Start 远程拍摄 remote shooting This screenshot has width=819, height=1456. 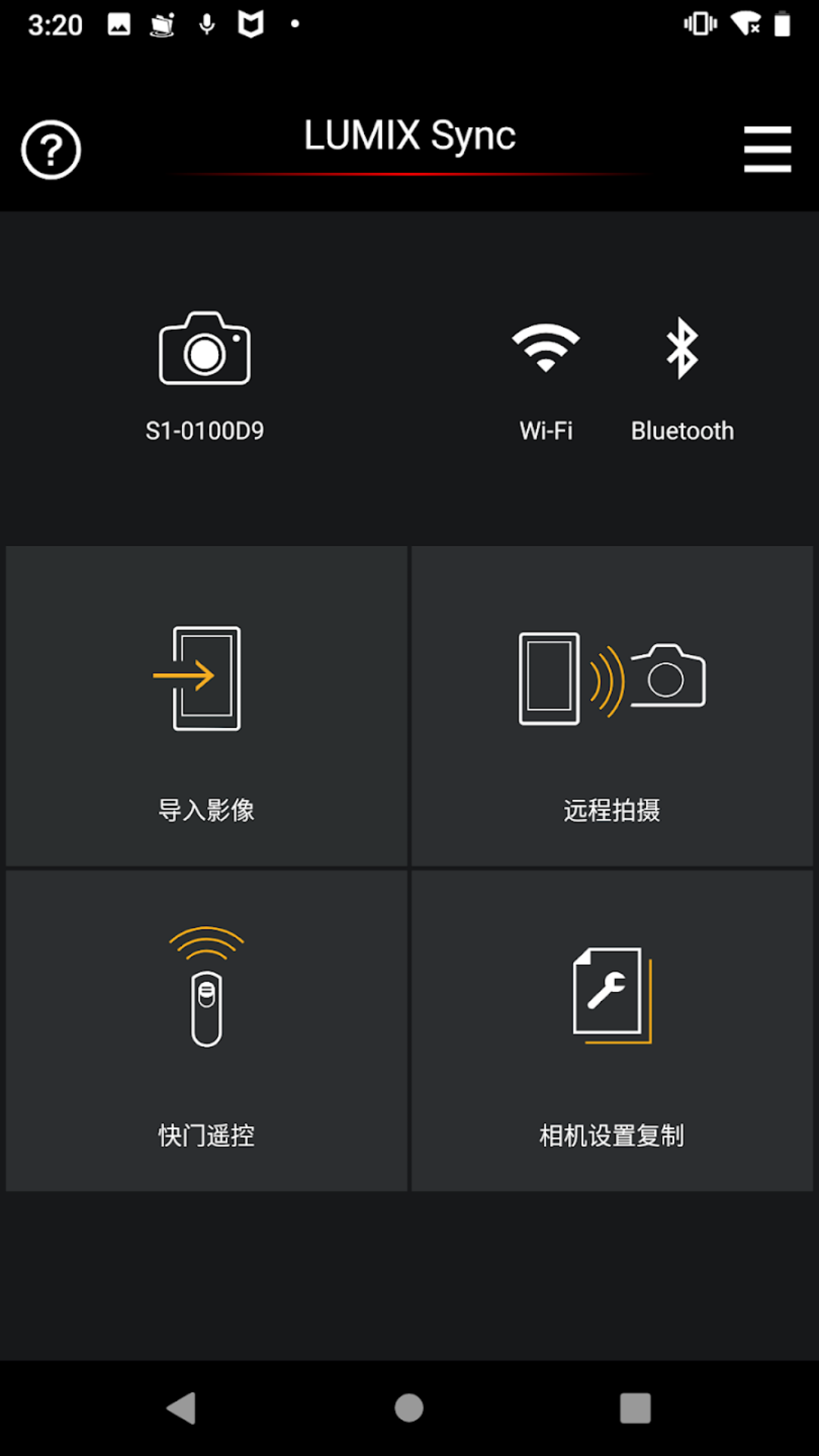pyautogui.click(x=613, y=704)
